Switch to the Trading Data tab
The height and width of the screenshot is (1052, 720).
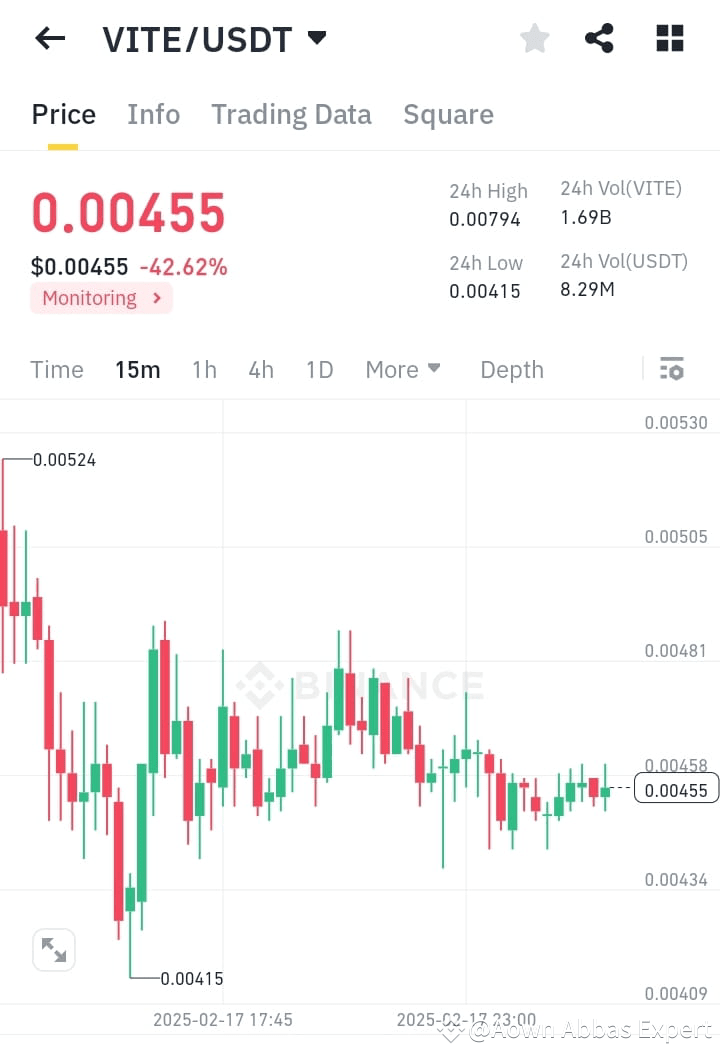point(291,114)
